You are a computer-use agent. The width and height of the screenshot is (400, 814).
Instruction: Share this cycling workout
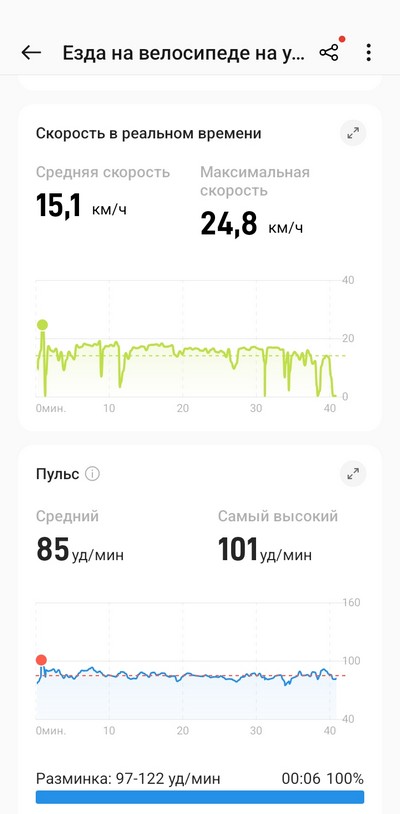click(x=329, y=52)
